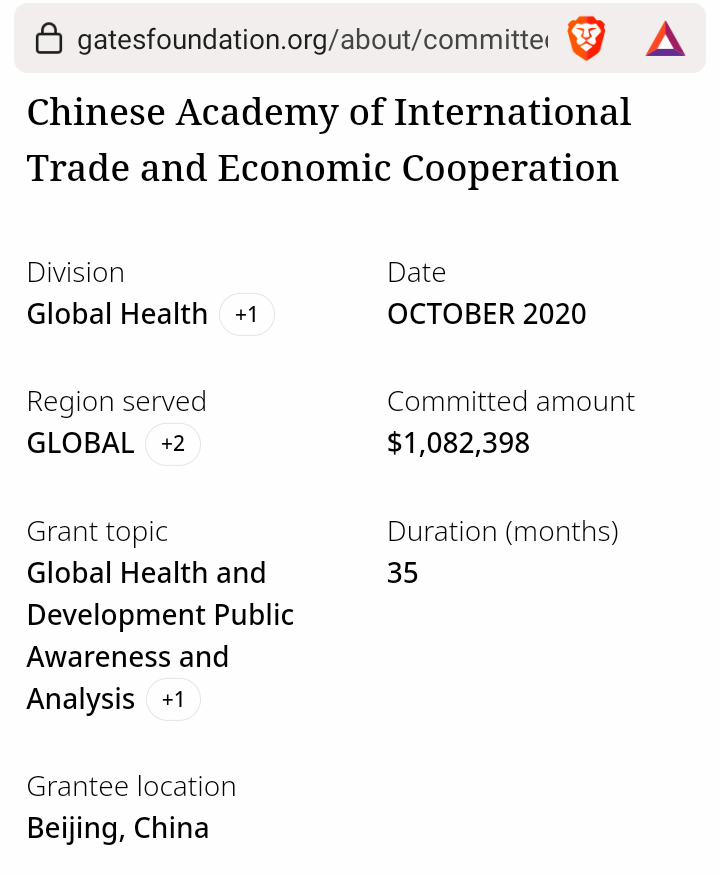The image size is (720, 875).
Task: Reveal the +1 extra grant topic after Analysis
Action: pos(173,700)
